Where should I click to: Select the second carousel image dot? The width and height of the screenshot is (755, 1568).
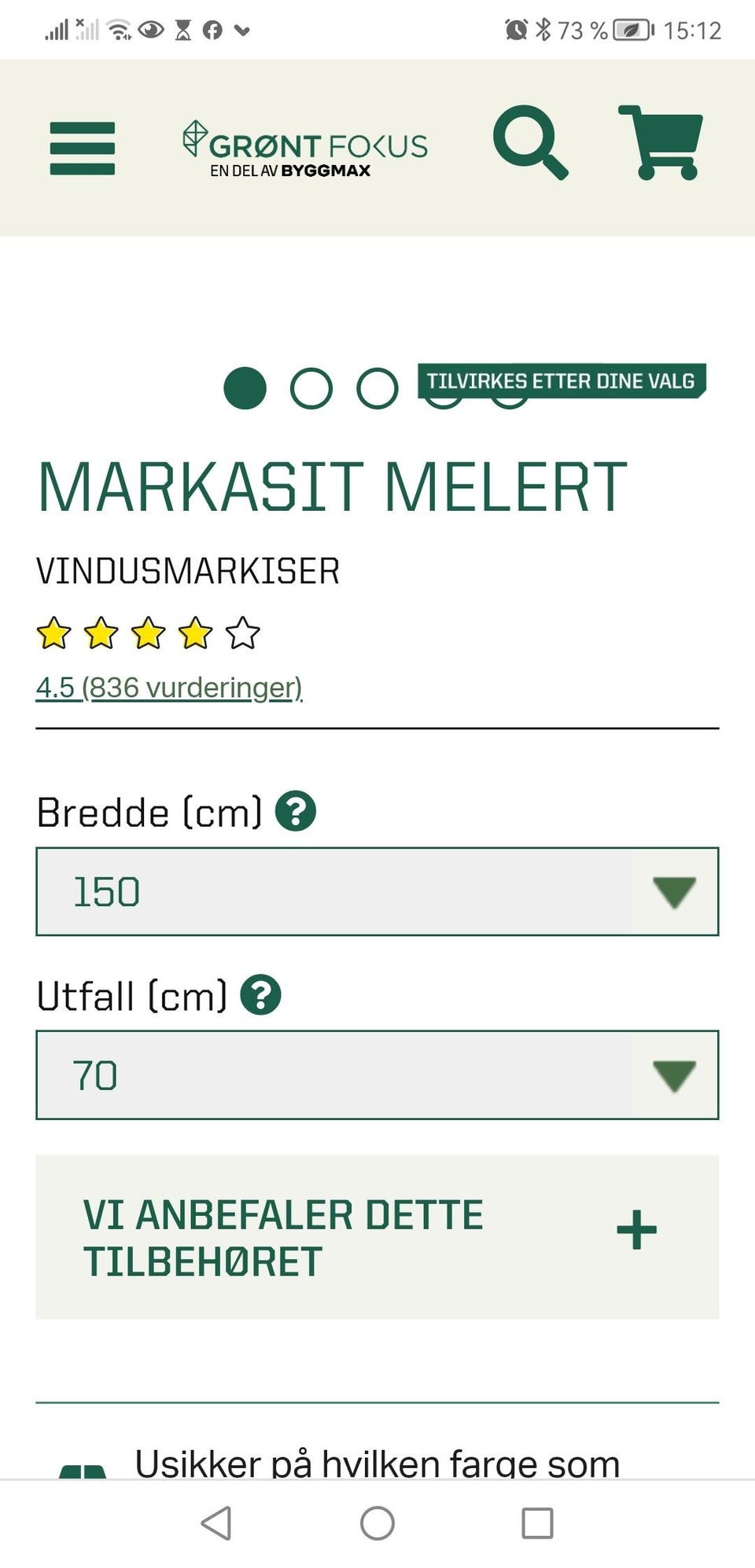310,387
